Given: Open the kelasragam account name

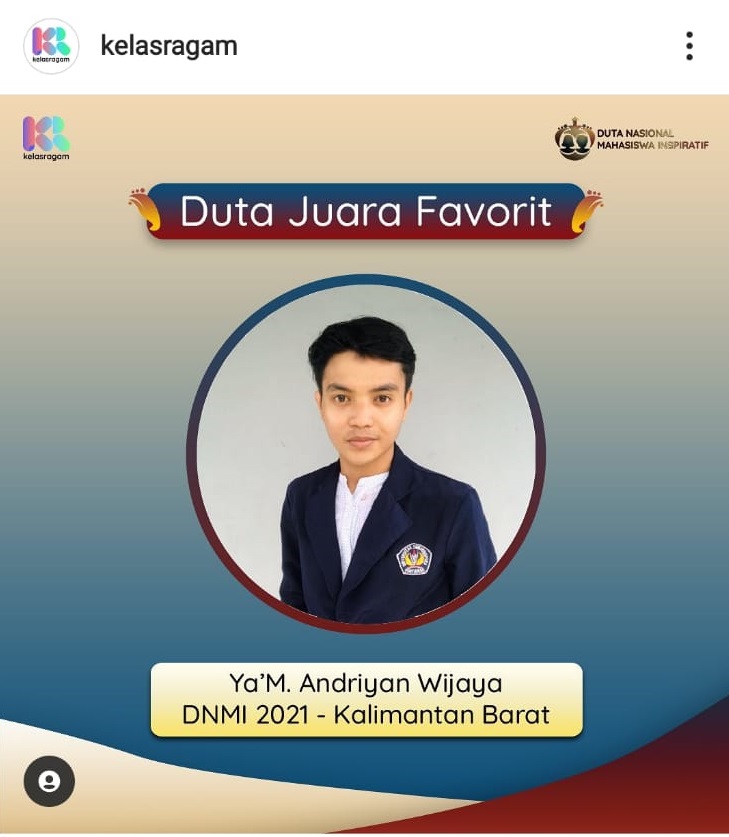Looking at the screenshot, I should (169, 46).
